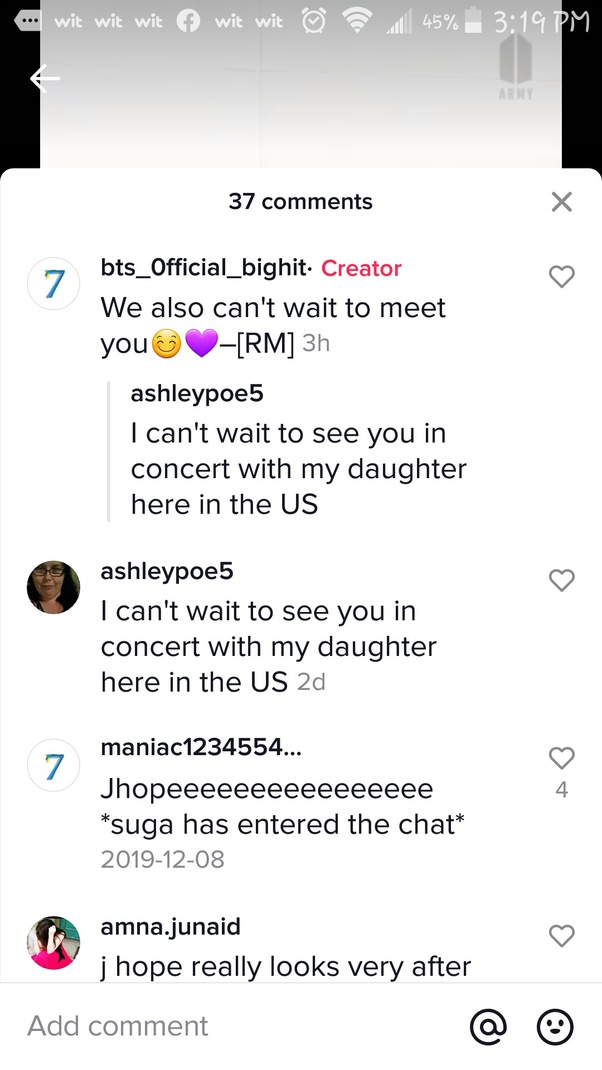
Task: Like maniac1234554's Jhope comment
Action: (x=562, y=758)
